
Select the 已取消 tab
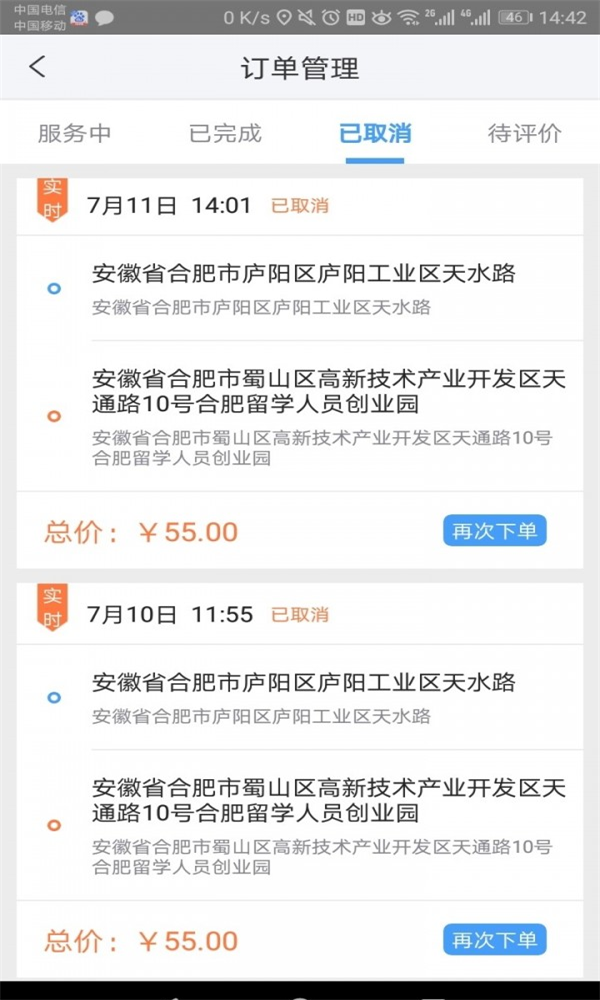(375, 134)
